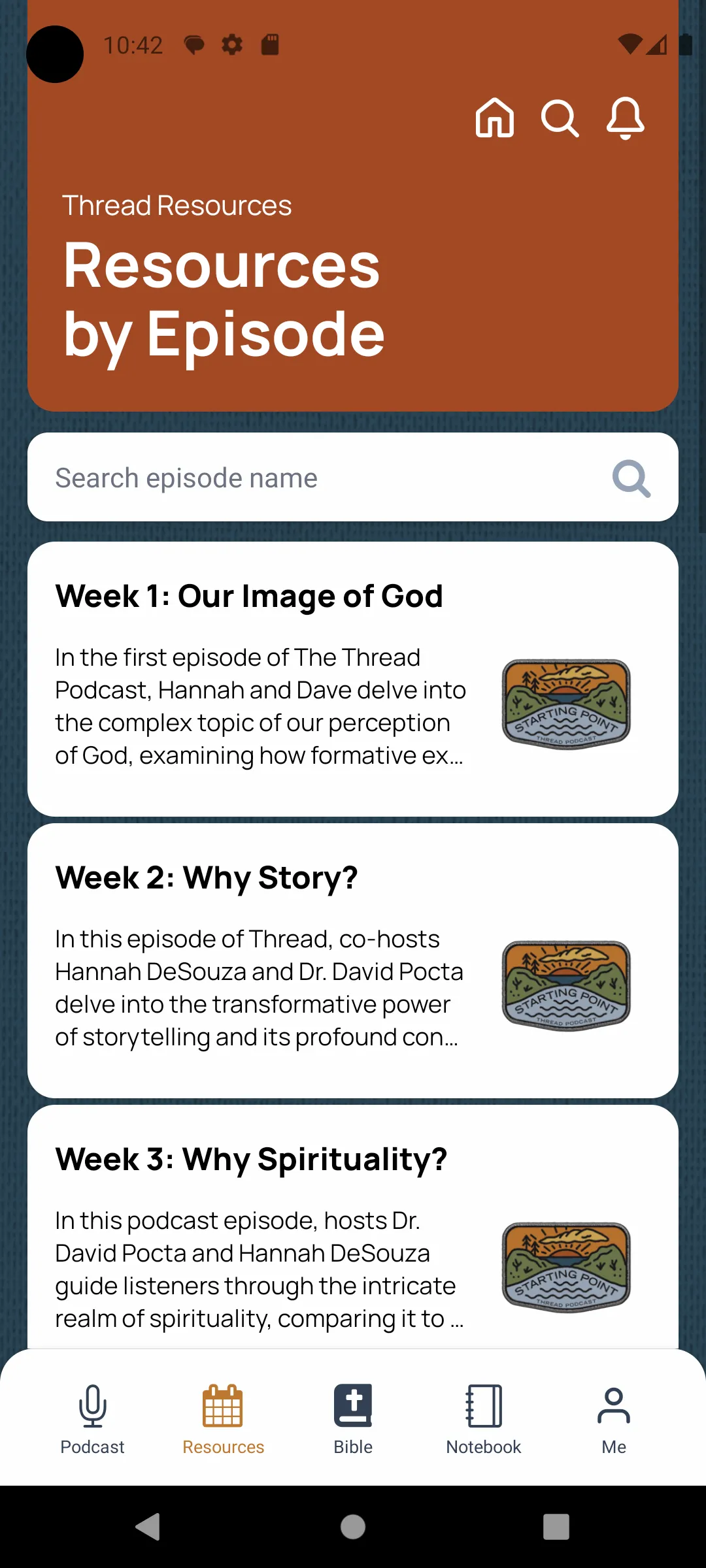Open the notifications bell

click(626, 118)
